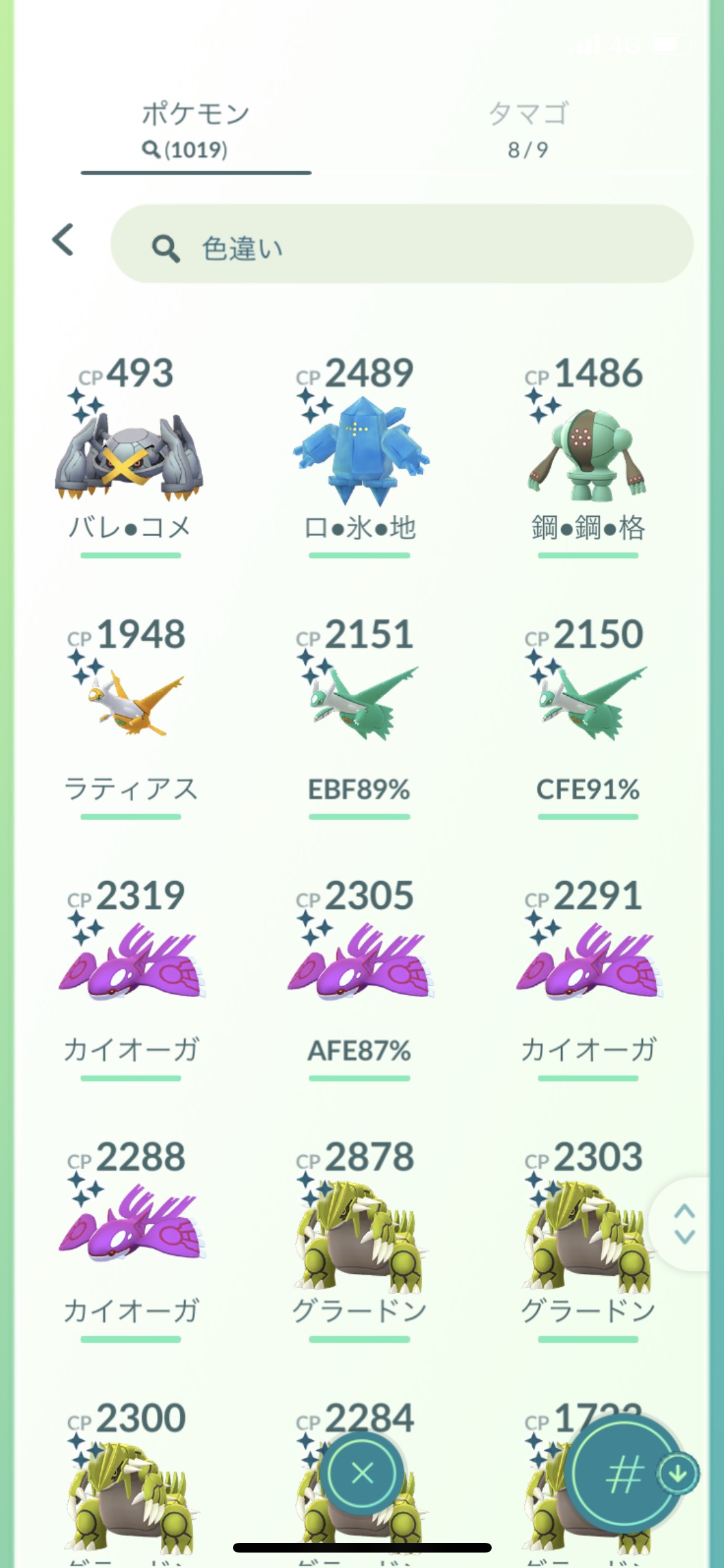This screenshot has height=1568, width=724.
Task: Open the Latios named EBF89%
Action: pos(359,708)
